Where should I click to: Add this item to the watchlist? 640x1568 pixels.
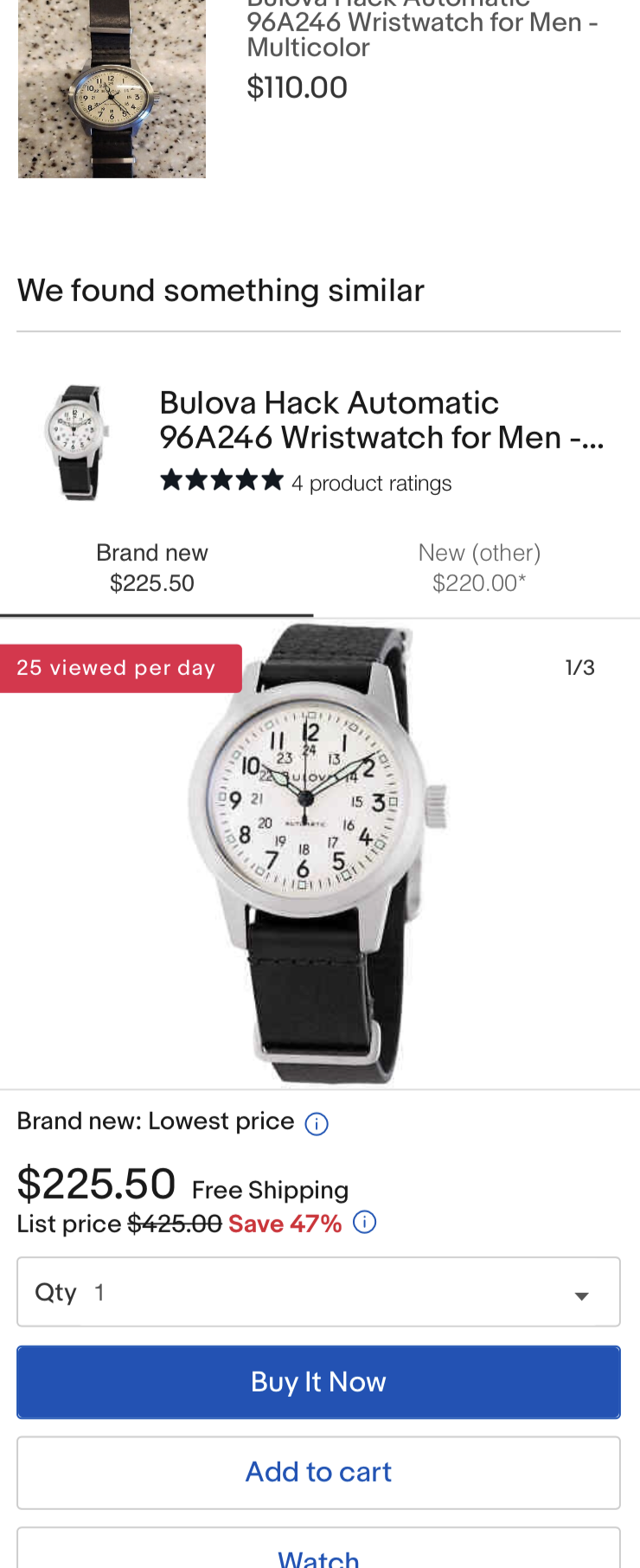(318, 1553)
